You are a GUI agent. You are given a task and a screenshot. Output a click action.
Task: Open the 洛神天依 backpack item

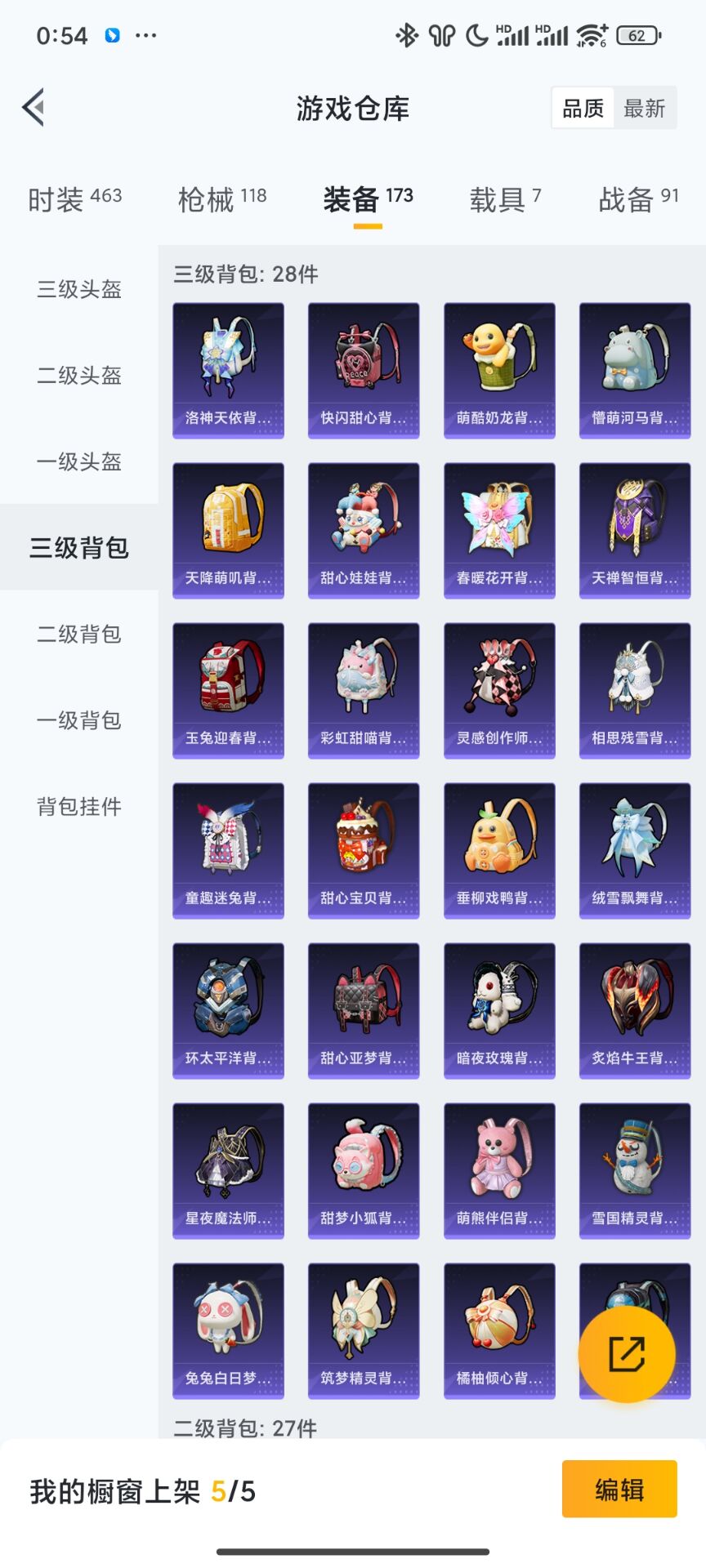[x=228, y=371]
